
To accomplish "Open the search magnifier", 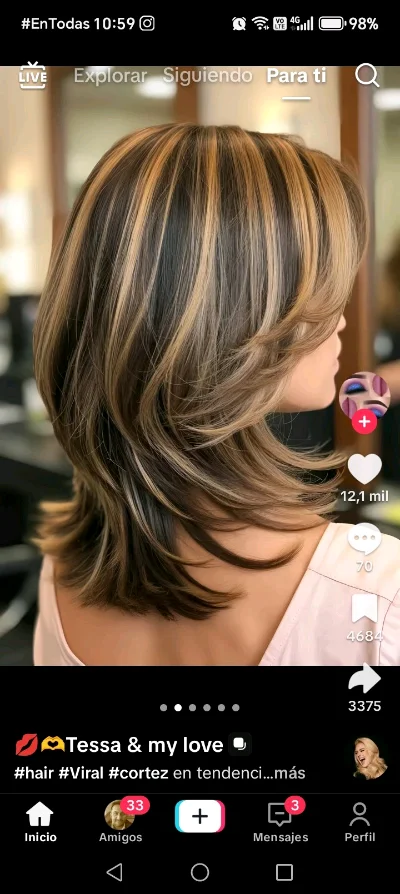I will pyautogui.click(x=367, y=75).
